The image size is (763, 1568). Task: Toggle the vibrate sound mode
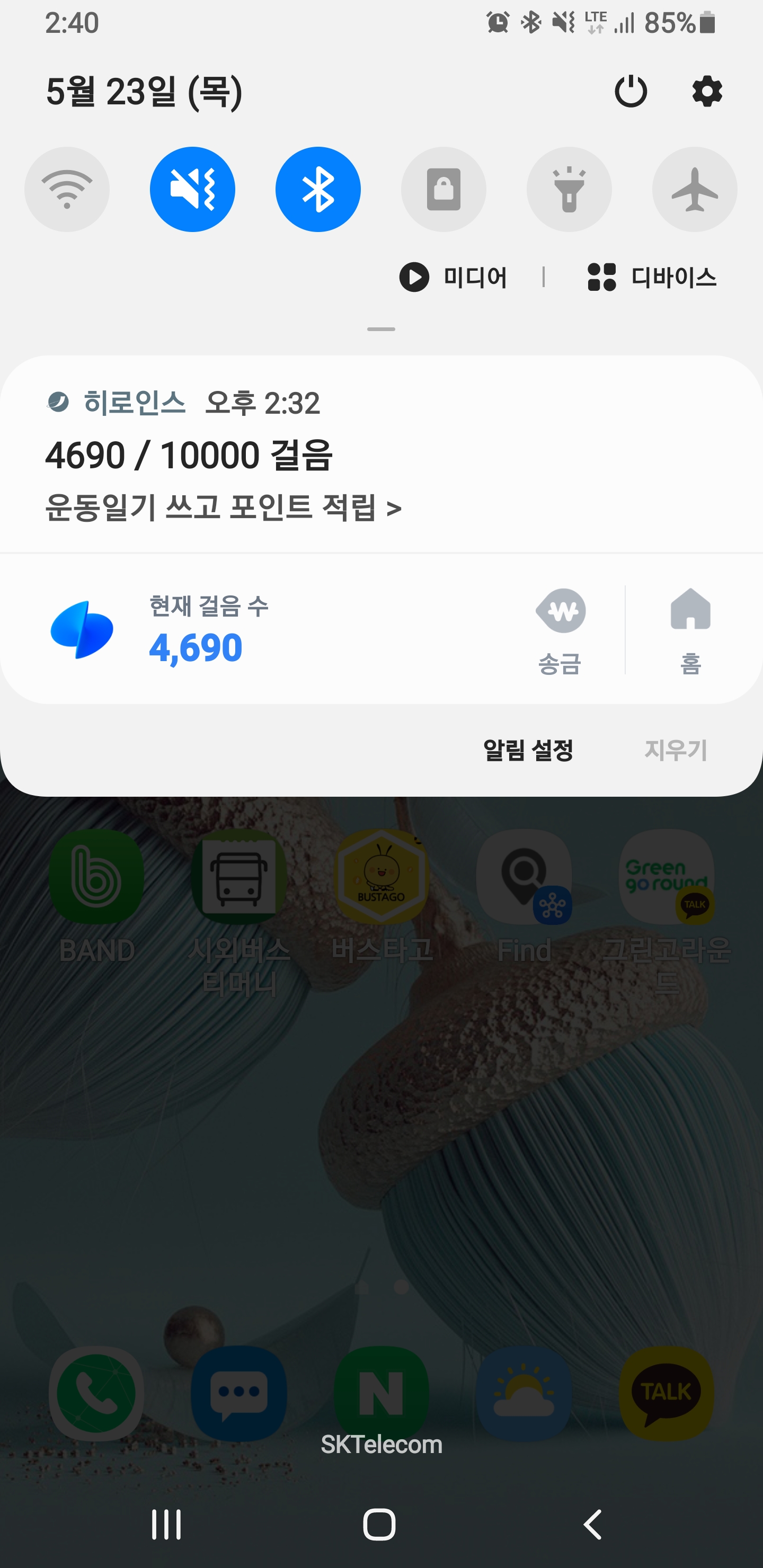[x=192, y=189]
